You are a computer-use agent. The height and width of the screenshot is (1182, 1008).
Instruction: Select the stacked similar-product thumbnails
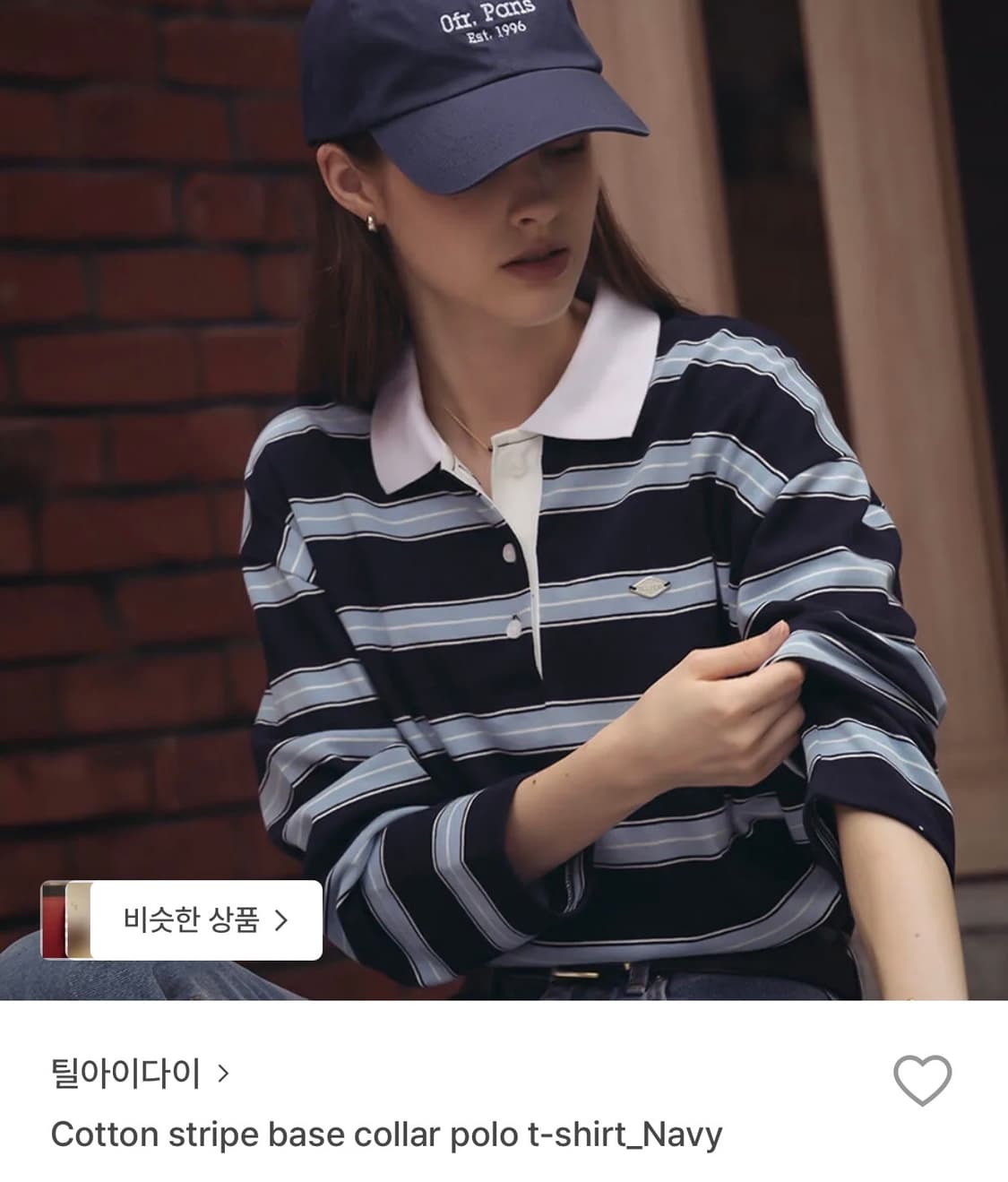67,922
